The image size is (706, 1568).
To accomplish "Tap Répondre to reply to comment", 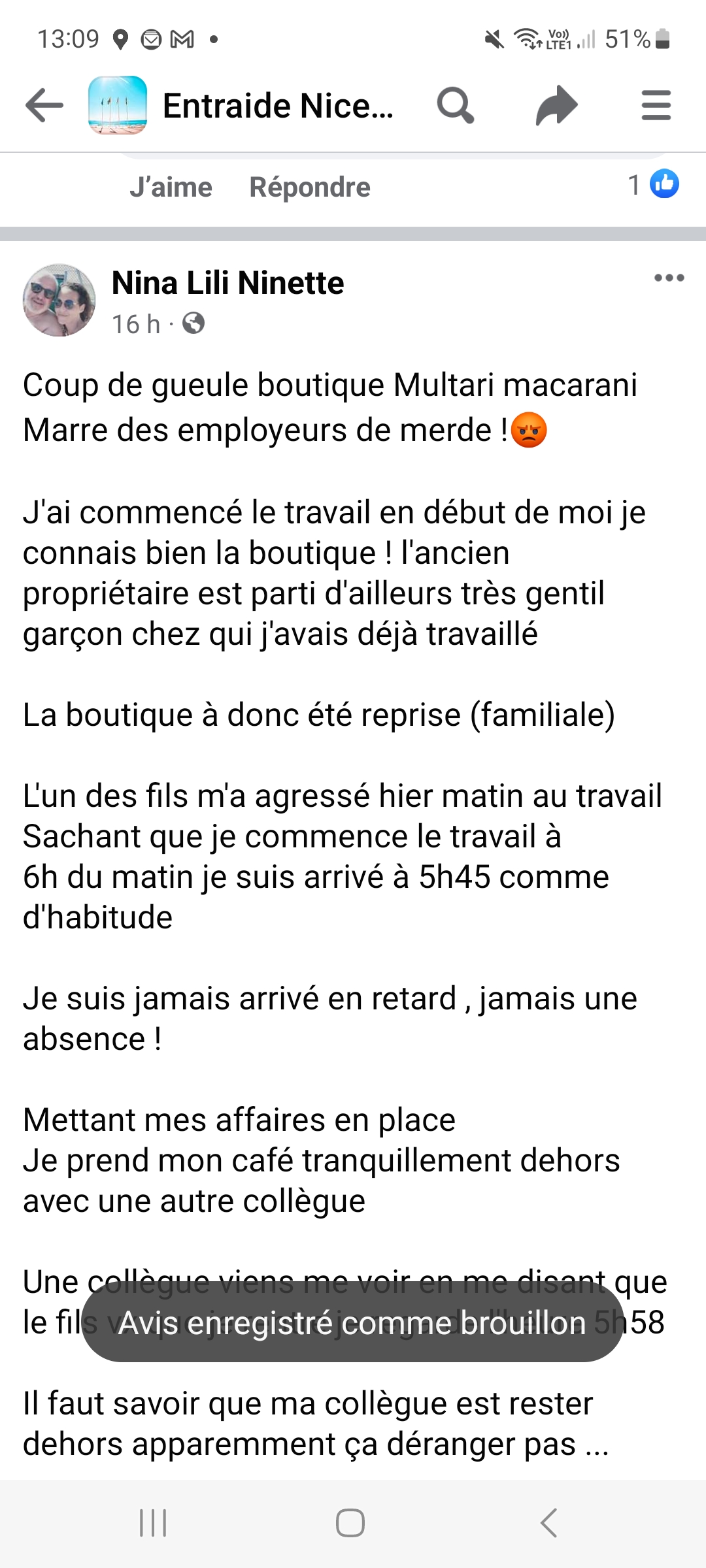I will pos(310,188).
